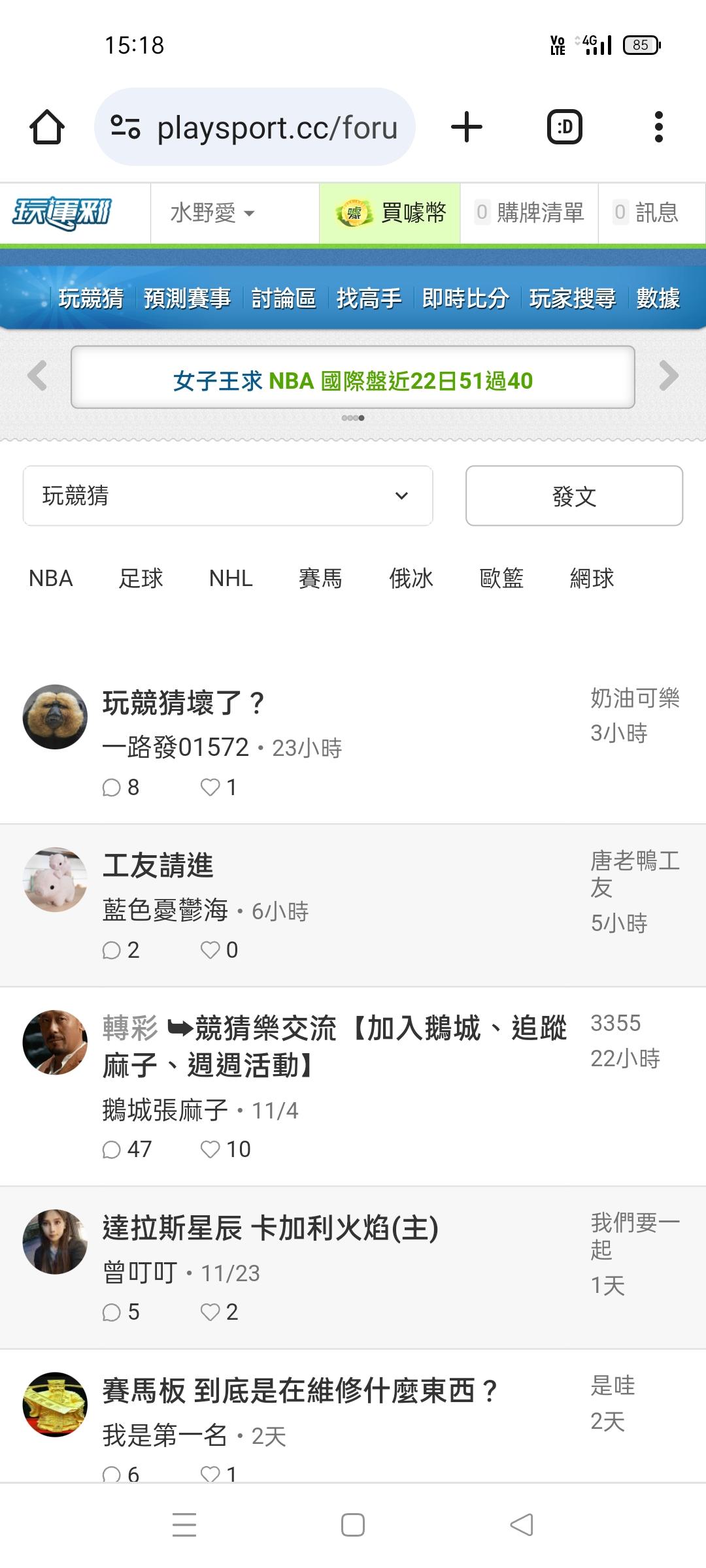Switch to the 足球 forum category

click(141, 578)
